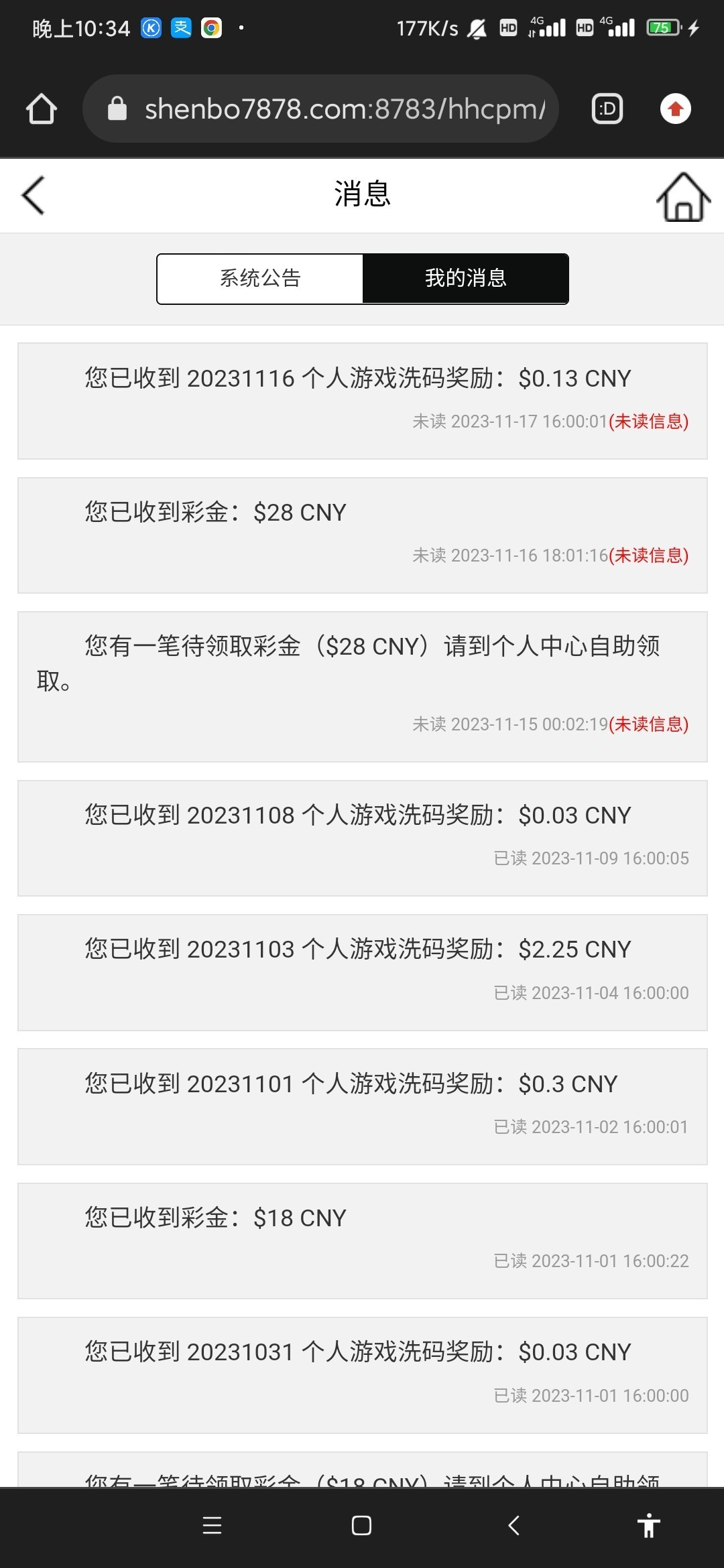Open the 20231031 洗码奖励 $0.03 message

[x=363, y=1375]
